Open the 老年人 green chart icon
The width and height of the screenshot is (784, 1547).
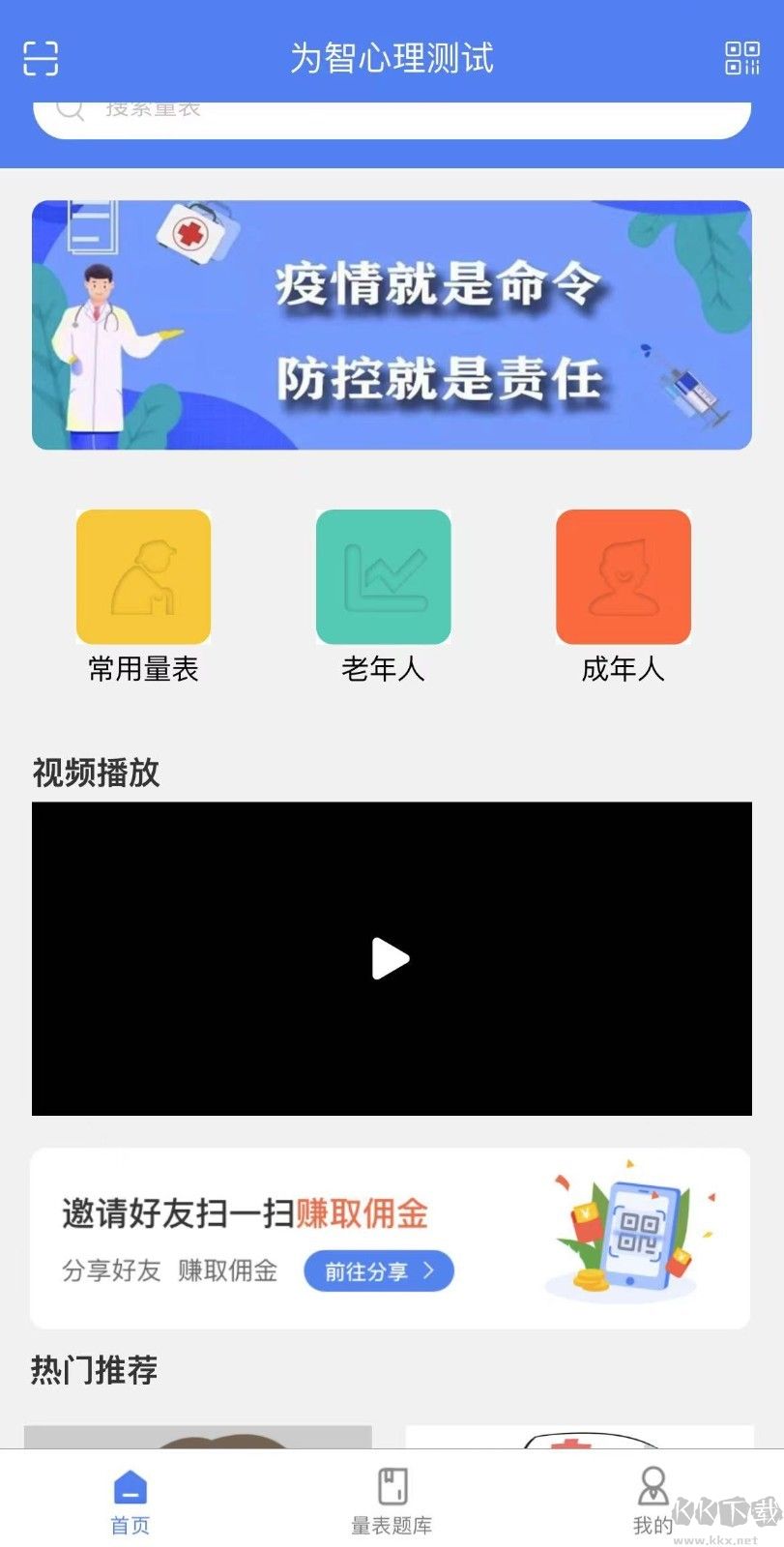(383, 574)
